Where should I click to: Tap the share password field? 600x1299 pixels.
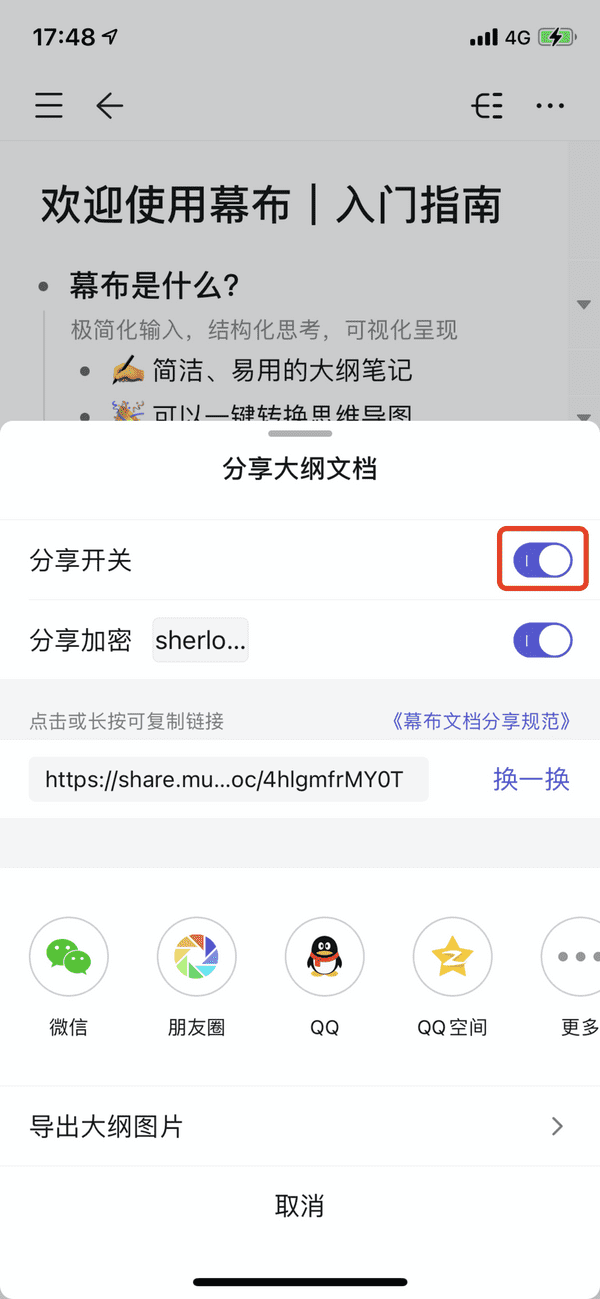click(200, 640)
